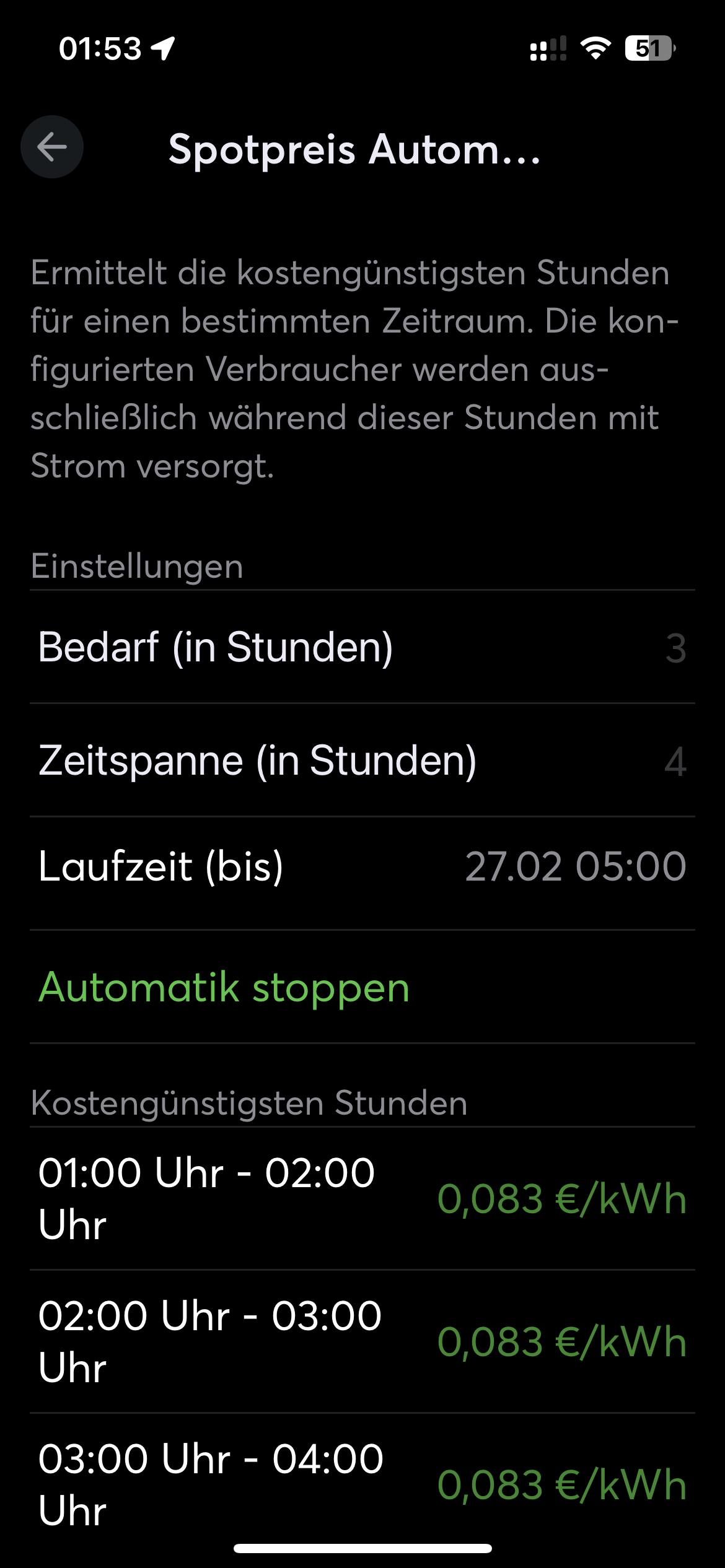This screenshot has width=725, height=1568.
Task: Edit the Laufzeit (bis) date and time
Action: [x=574, y=866]
